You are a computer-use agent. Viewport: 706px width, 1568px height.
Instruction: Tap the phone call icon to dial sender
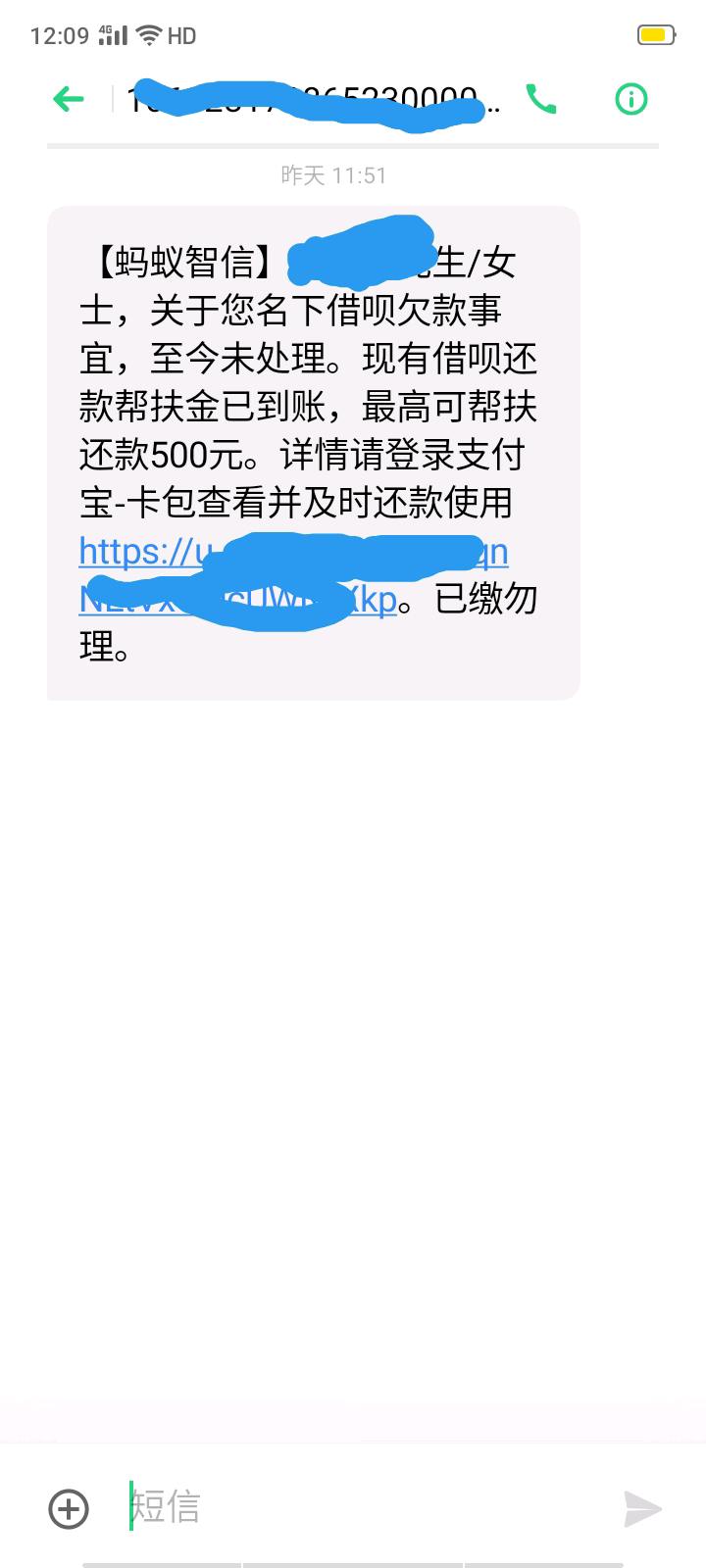click(540, 99)
